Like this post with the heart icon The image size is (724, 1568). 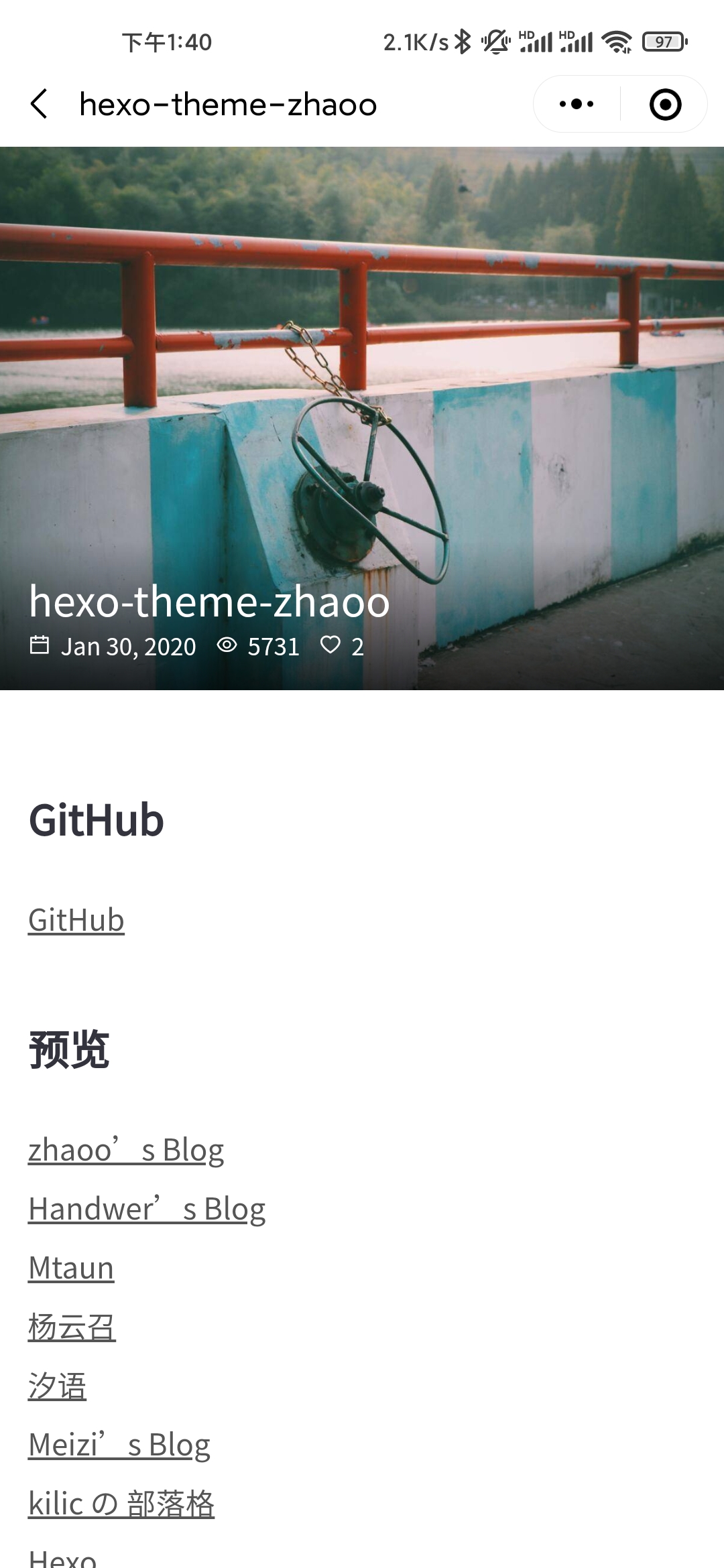[330, 645]
